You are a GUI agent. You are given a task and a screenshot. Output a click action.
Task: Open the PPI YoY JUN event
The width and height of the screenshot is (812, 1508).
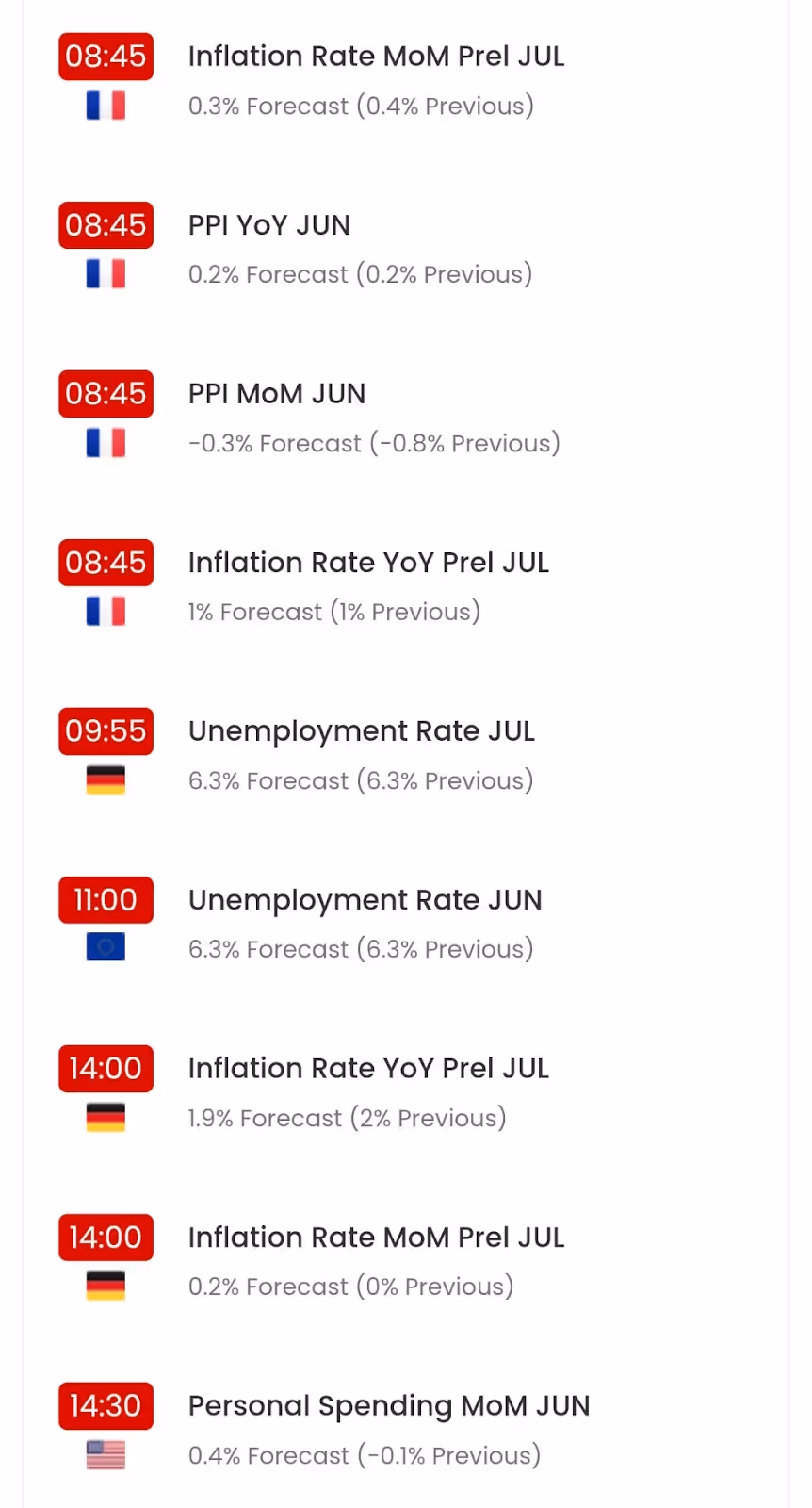(269, 225)
